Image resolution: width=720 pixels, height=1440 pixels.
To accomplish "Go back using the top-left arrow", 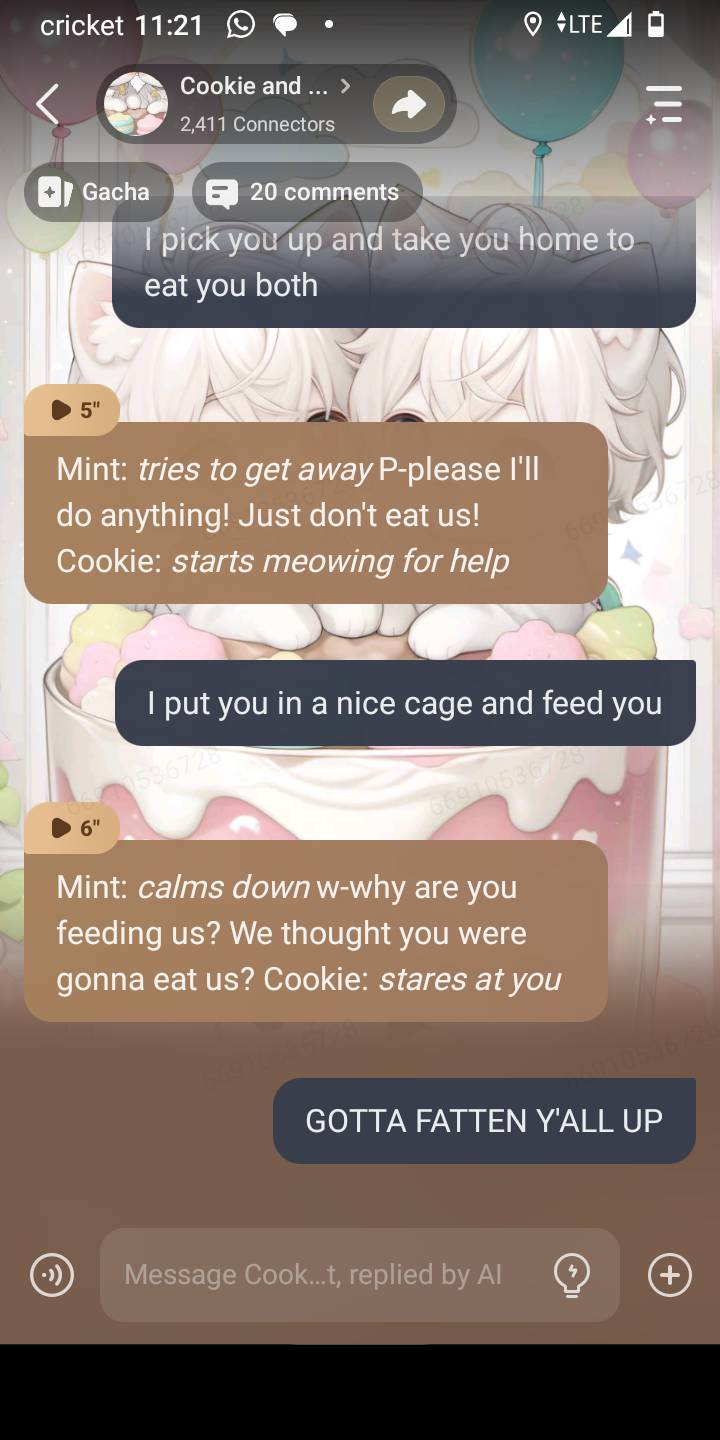I will coord(47,103).
